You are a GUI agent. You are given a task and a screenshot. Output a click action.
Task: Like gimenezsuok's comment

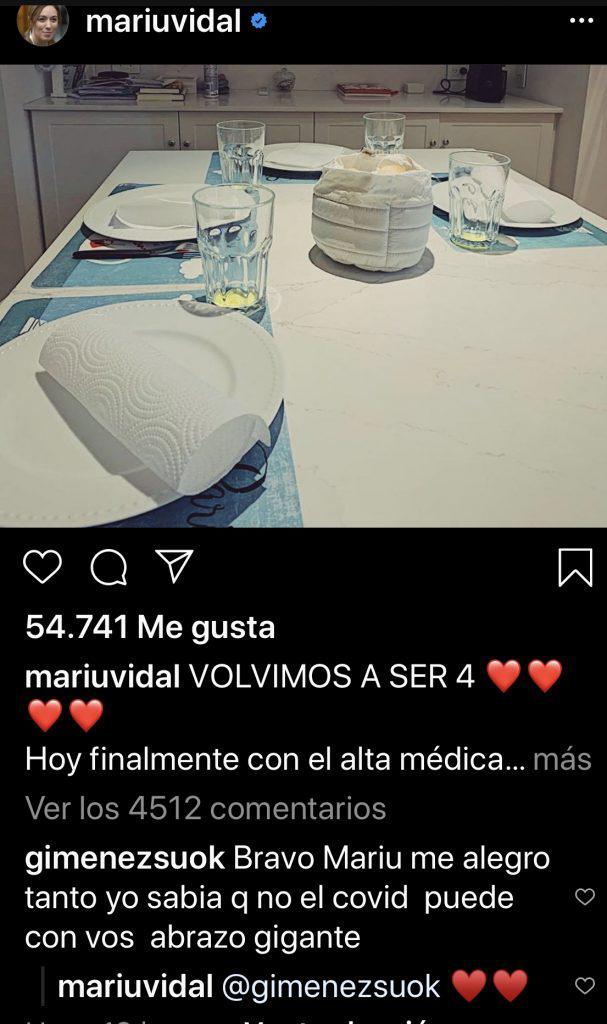pos(585,897)
